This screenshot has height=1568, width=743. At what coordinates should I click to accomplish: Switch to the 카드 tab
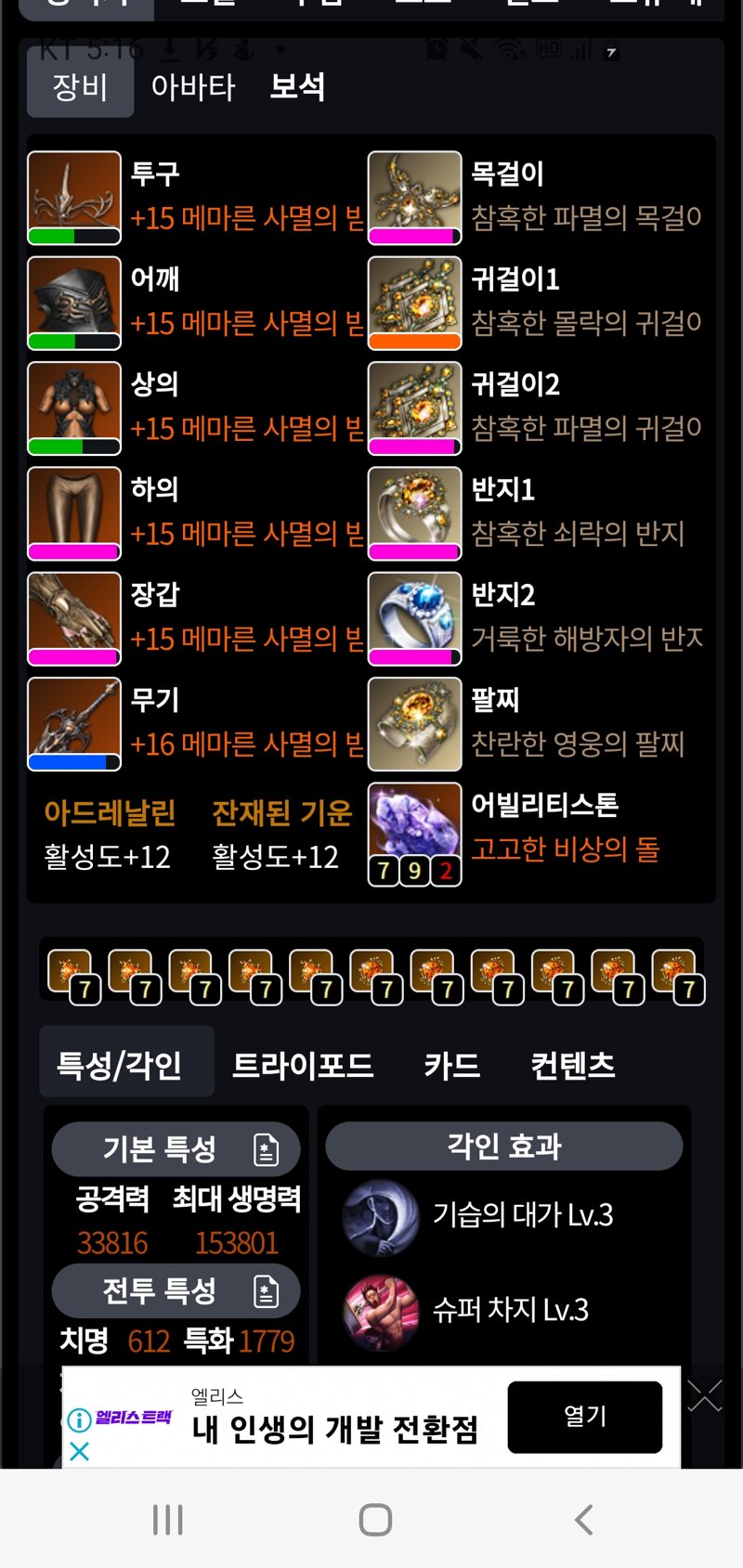click(x=452, y=1065)
